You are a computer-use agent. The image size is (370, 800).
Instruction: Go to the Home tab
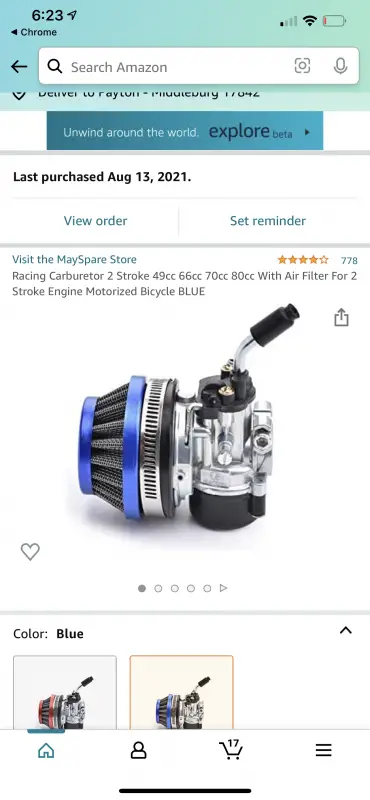[46, 749]
